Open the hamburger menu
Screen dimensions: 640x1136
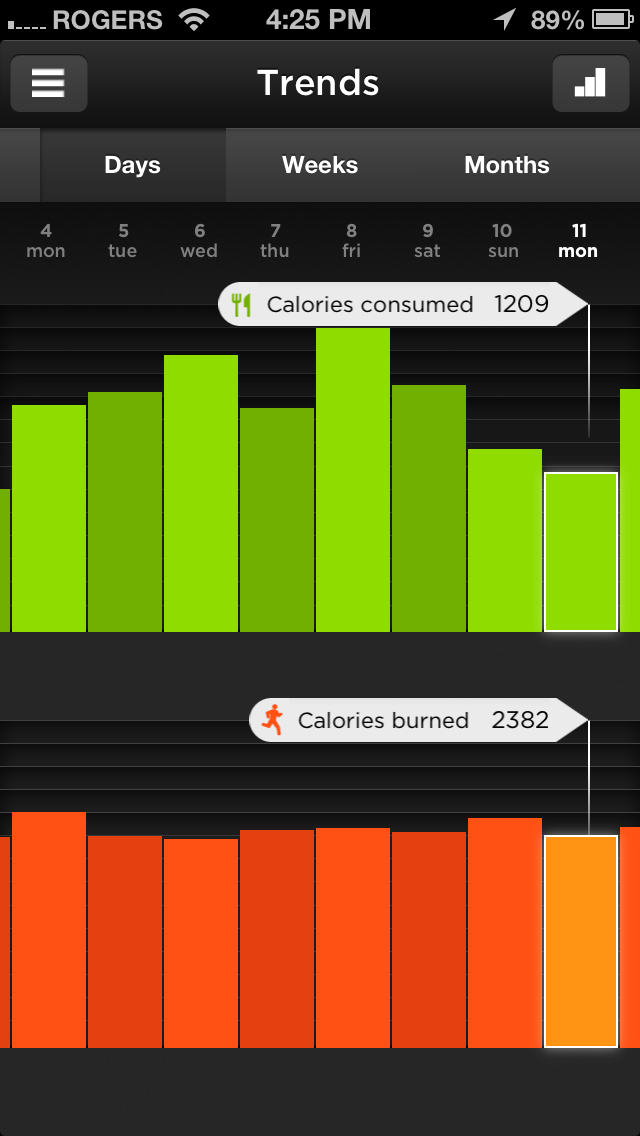click(x=49, y=83)
